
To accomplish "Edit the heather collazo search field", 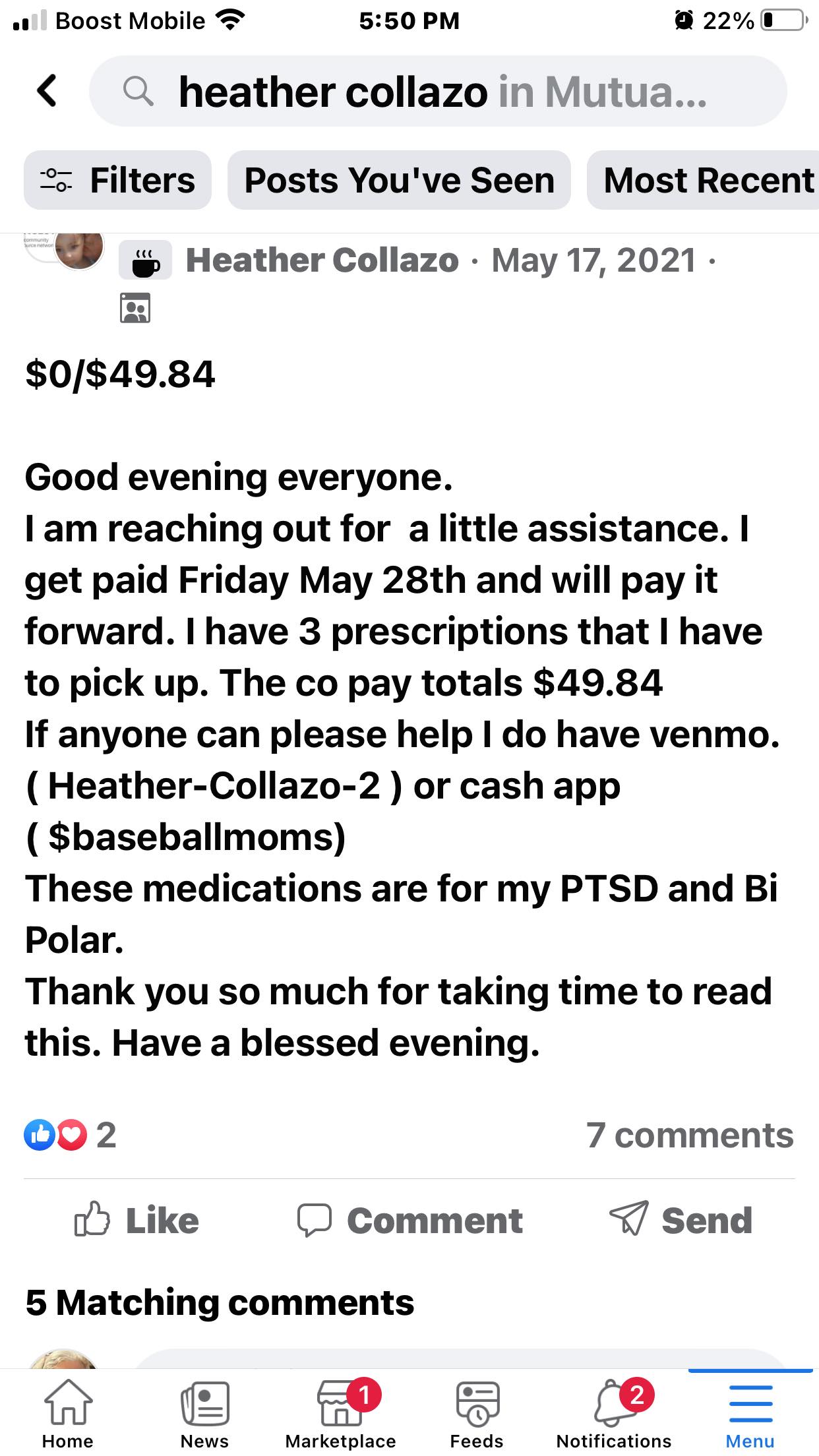I will 438,91.
